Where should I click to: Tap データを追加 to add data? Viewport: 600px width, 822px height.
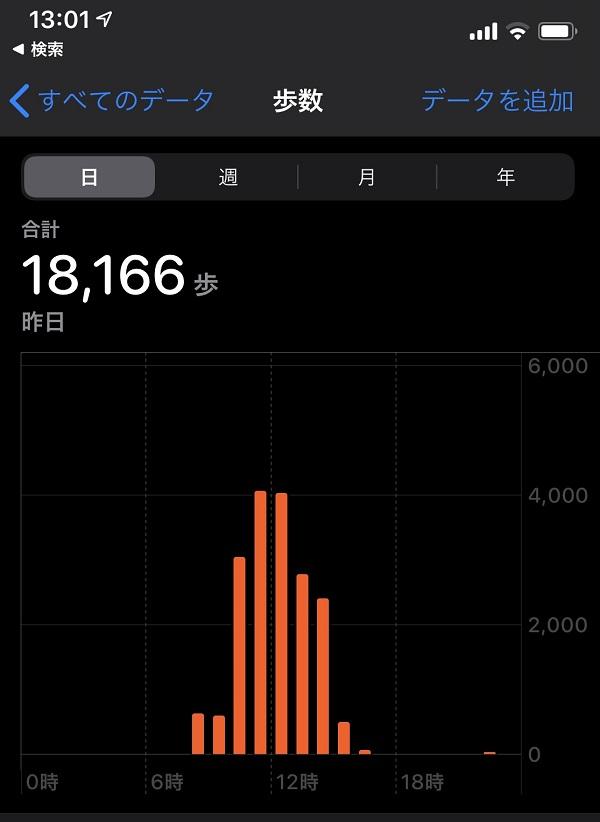497,101
